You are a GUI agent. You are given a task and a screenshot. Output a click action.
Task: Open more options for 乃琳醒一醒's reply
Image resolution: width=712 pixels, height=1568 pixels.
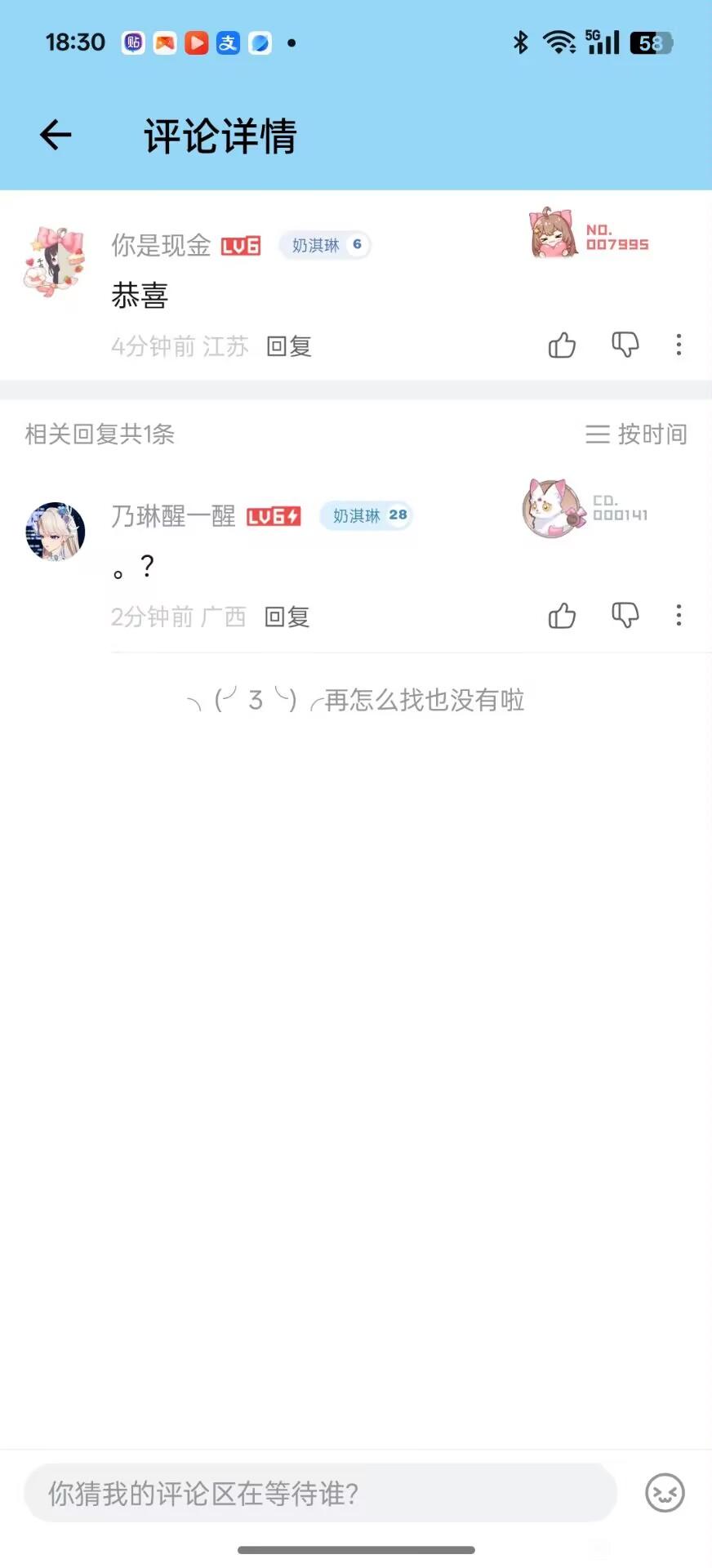coord(679,616)
